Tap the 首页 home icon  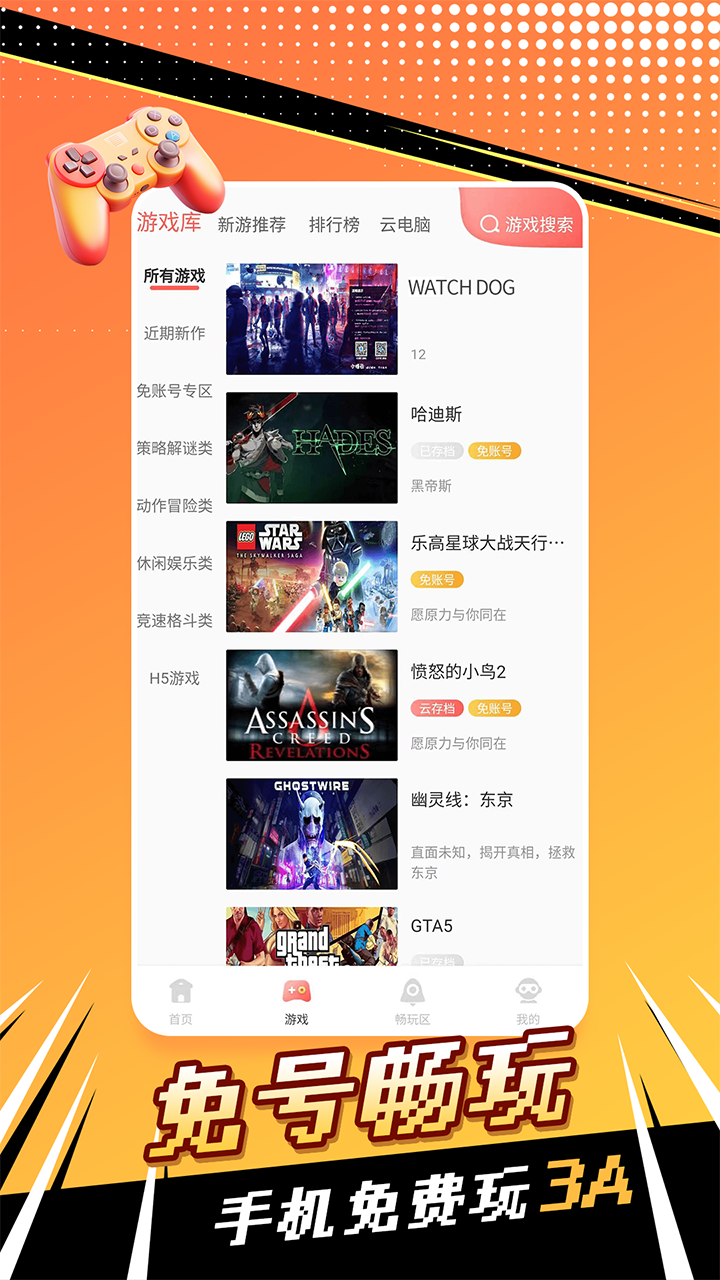pyautogui.click(x=178, y=990)
